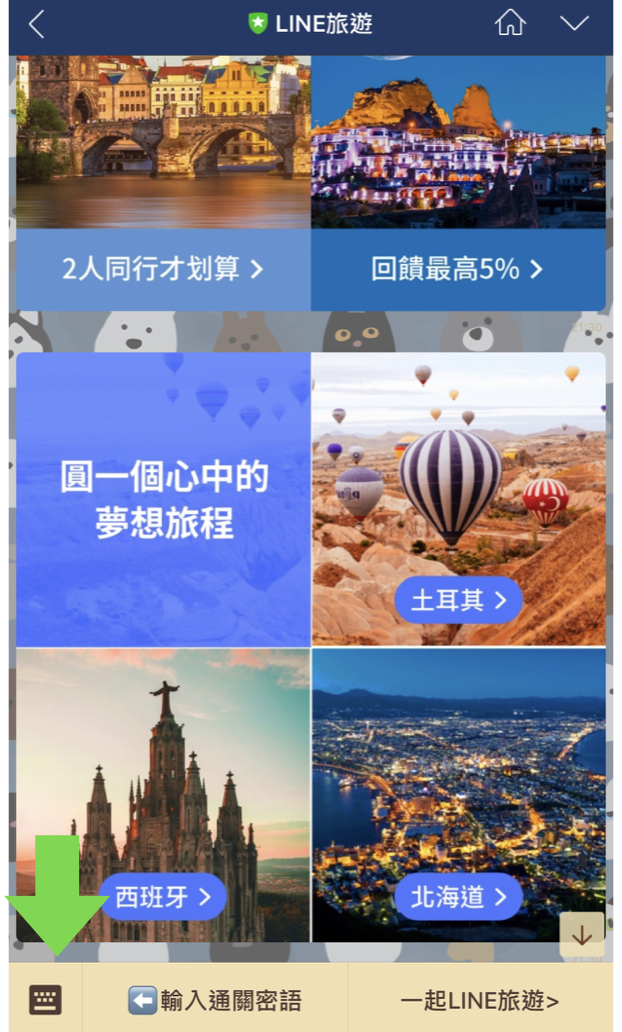The image size is (622, 1032).
Task: Open the 回饋最高5% offer
Action: click(458, 269)
